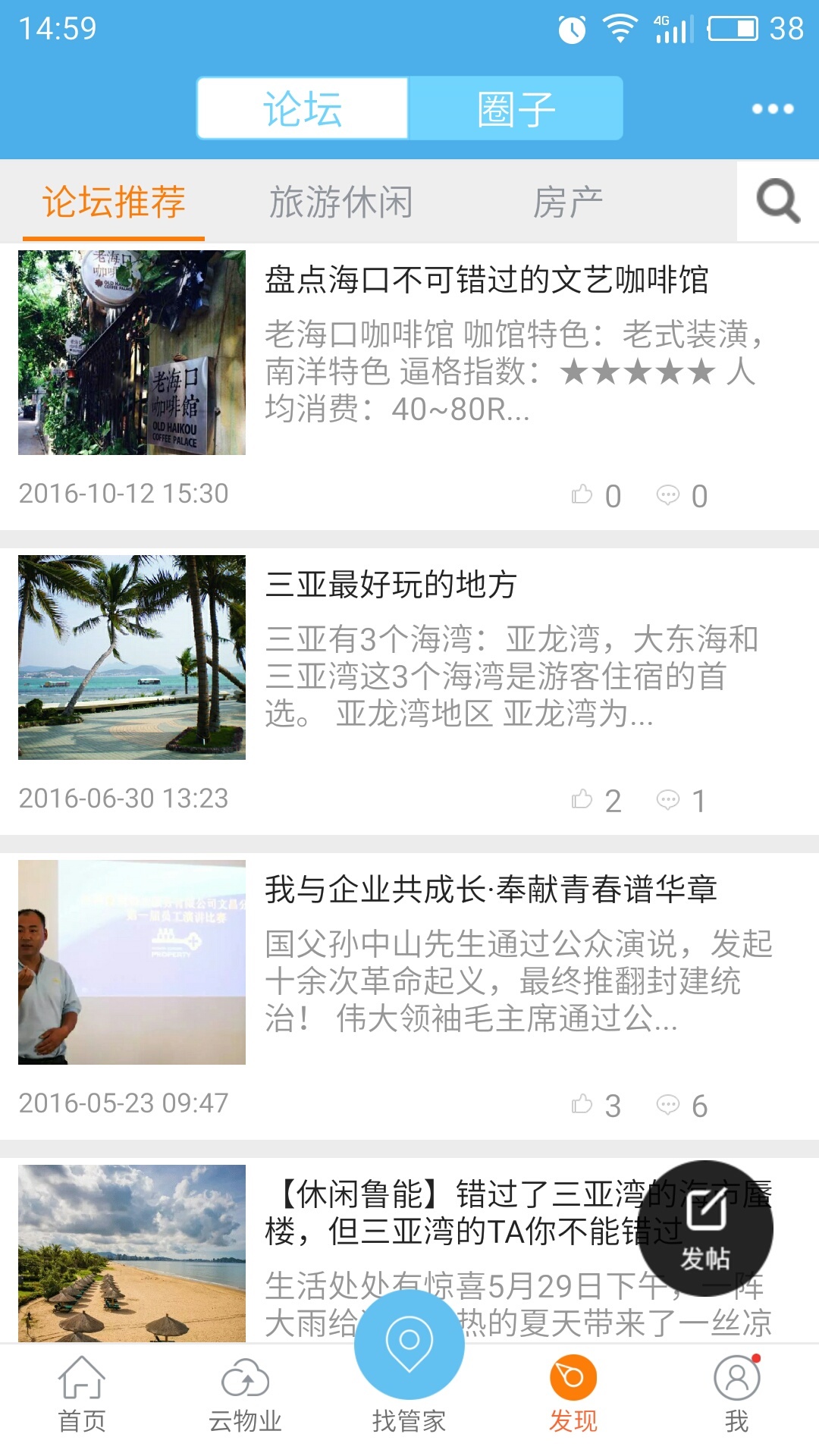The image size is (819, 1456).
Task: Open the 房产 category tab
Action: [x=568, y=202]
